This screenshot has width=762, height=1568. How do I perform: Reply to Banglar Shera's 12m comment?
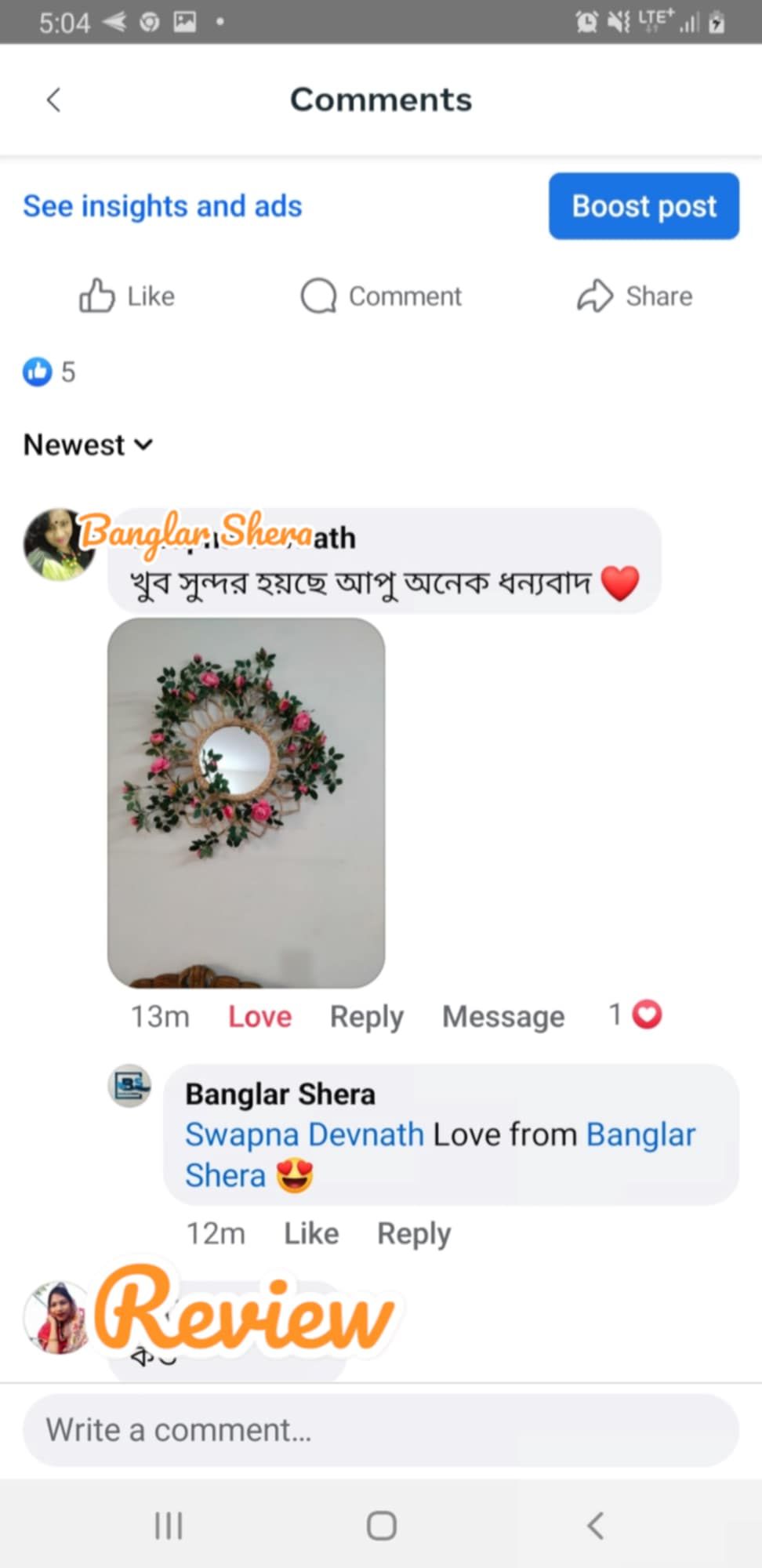point(414,1234)
